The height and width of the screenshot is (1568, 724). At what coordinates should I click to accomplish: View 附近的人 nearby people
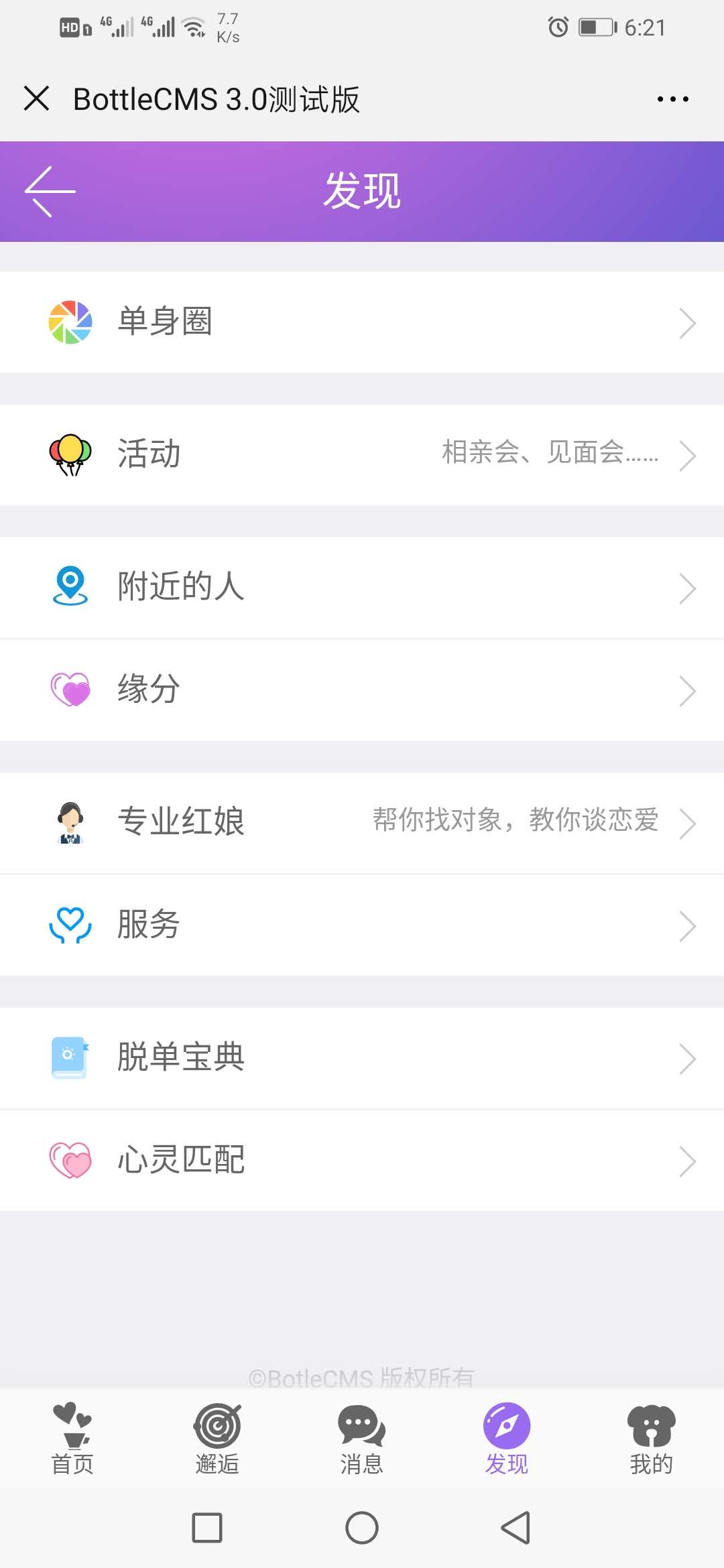pos(362,588)
